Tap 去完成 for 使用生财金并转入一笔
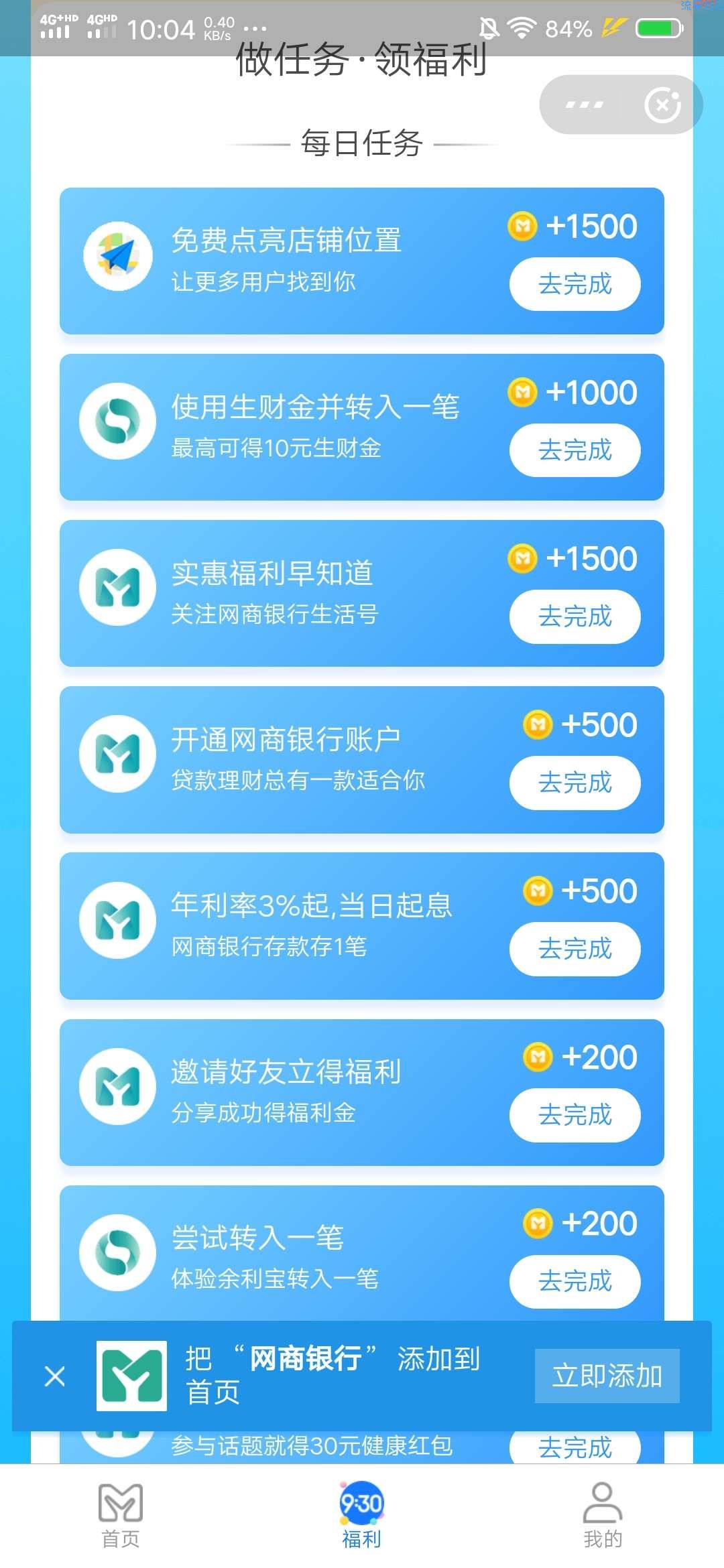 pos(575,450)
